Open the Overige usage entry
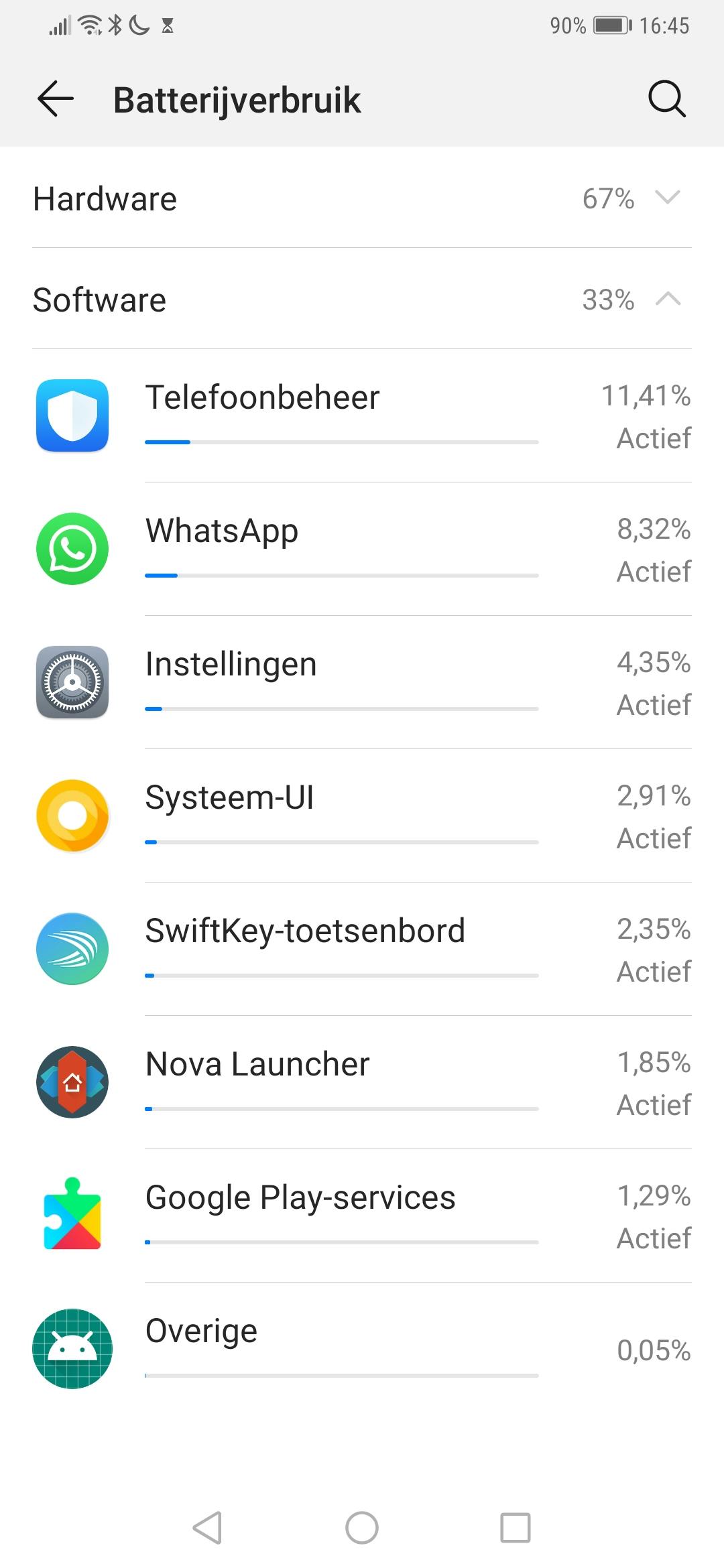 pos(362,1348)
